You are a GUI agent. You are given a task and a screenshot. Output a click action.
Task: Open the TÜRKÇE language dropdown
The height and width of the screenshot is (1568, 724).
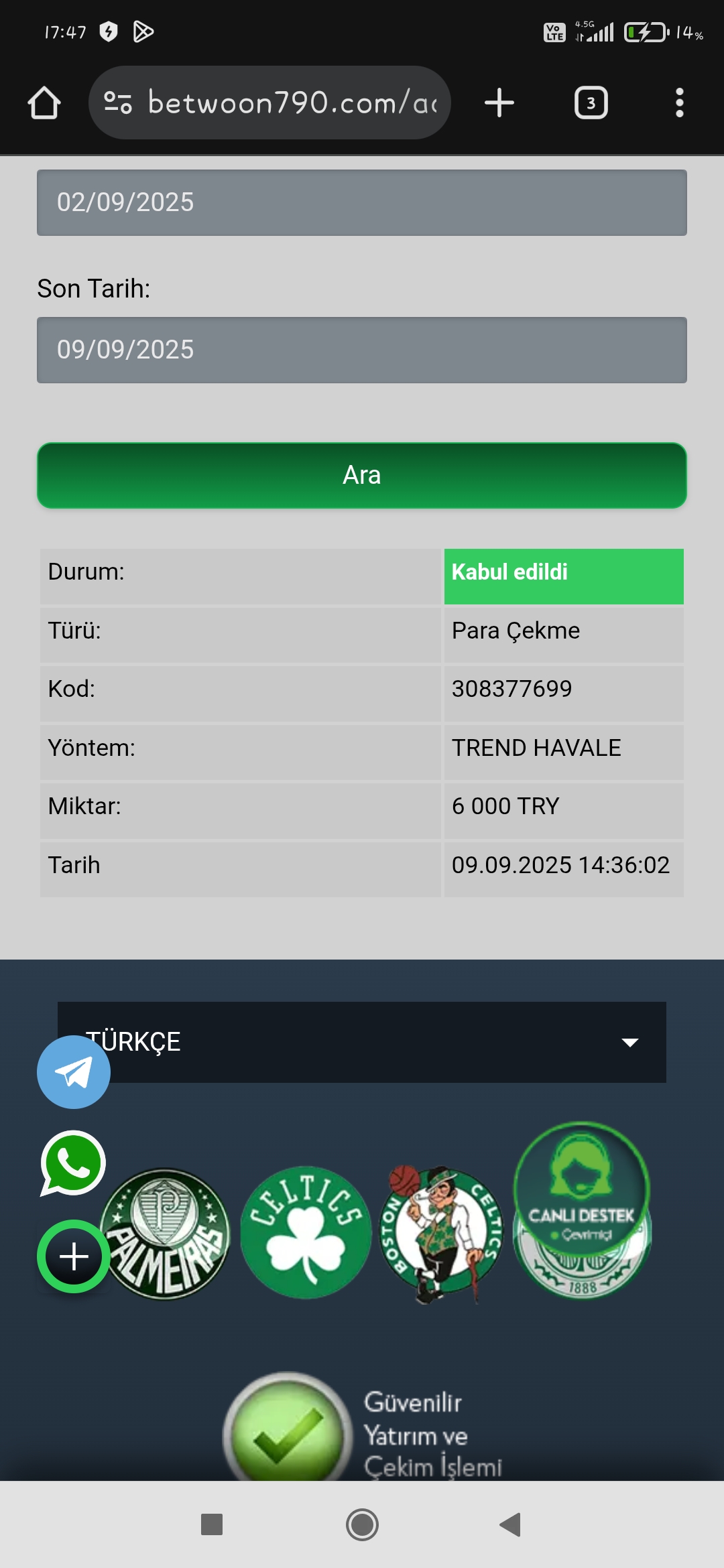click(362, 1043)
